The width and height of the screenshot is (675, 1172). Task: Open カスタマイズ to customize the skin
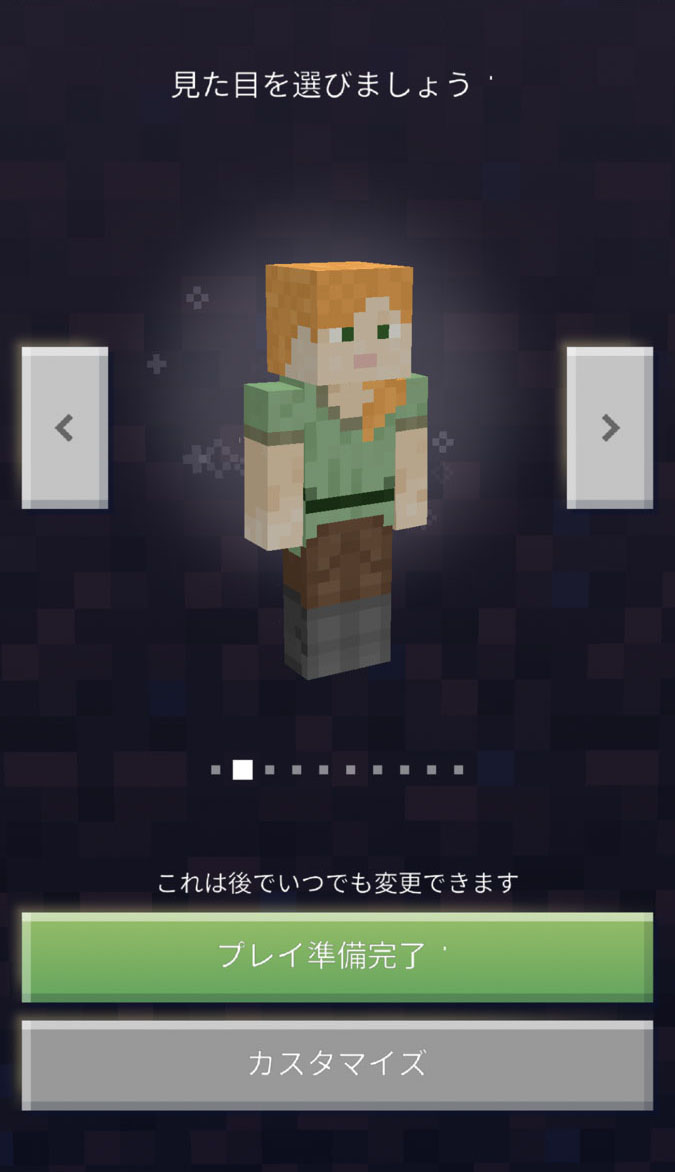(337, 1063)
